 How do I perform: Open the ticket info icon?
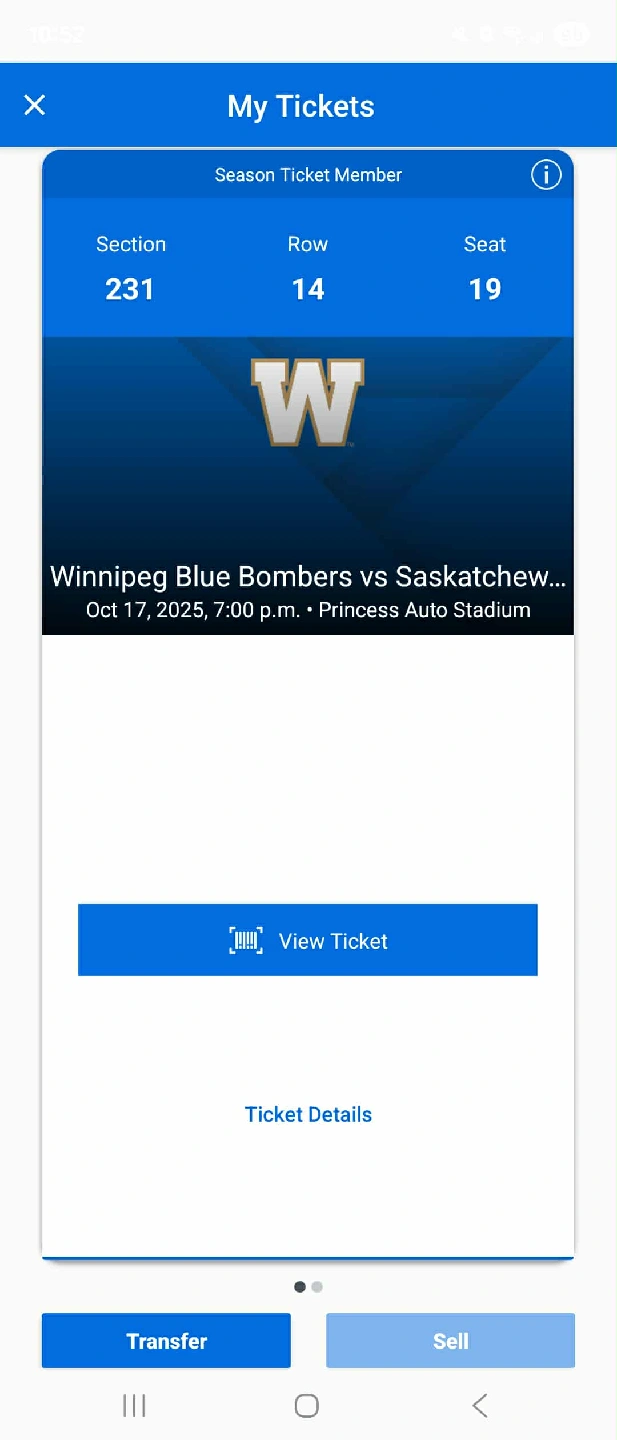(546, 175)
